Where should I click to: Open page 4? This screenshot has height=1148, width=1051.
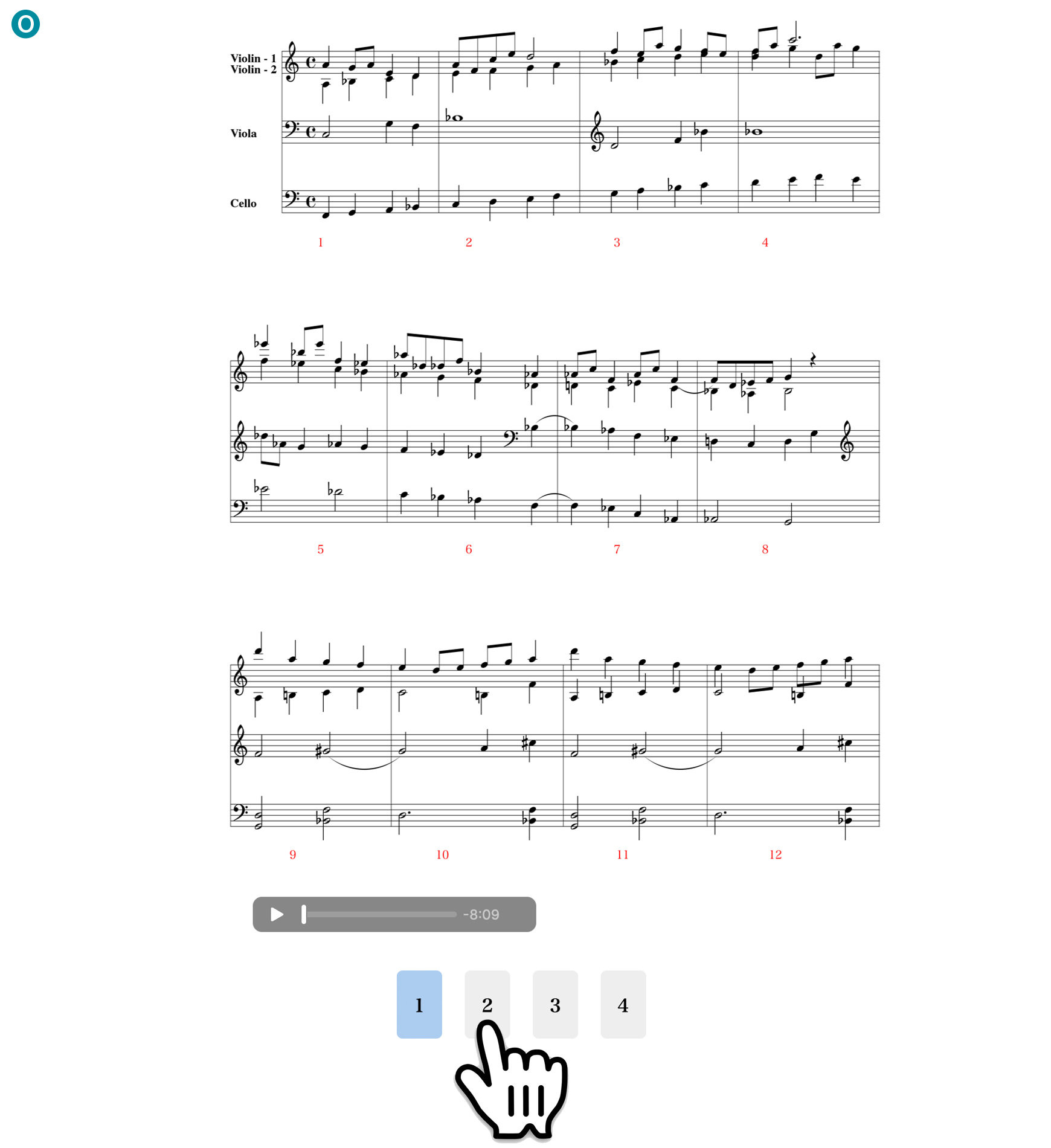(x=623, y=1004)
